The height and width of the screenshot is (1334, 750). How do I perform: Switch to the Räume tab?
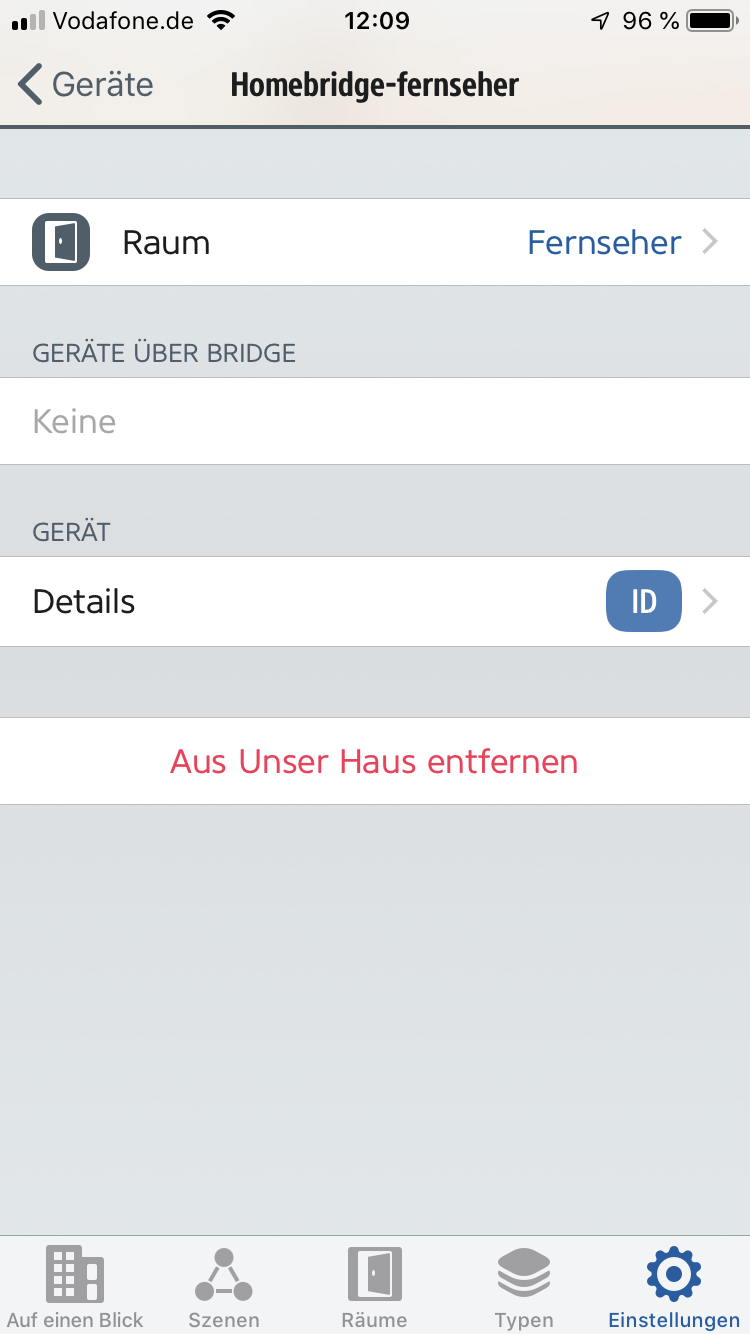374,1288
